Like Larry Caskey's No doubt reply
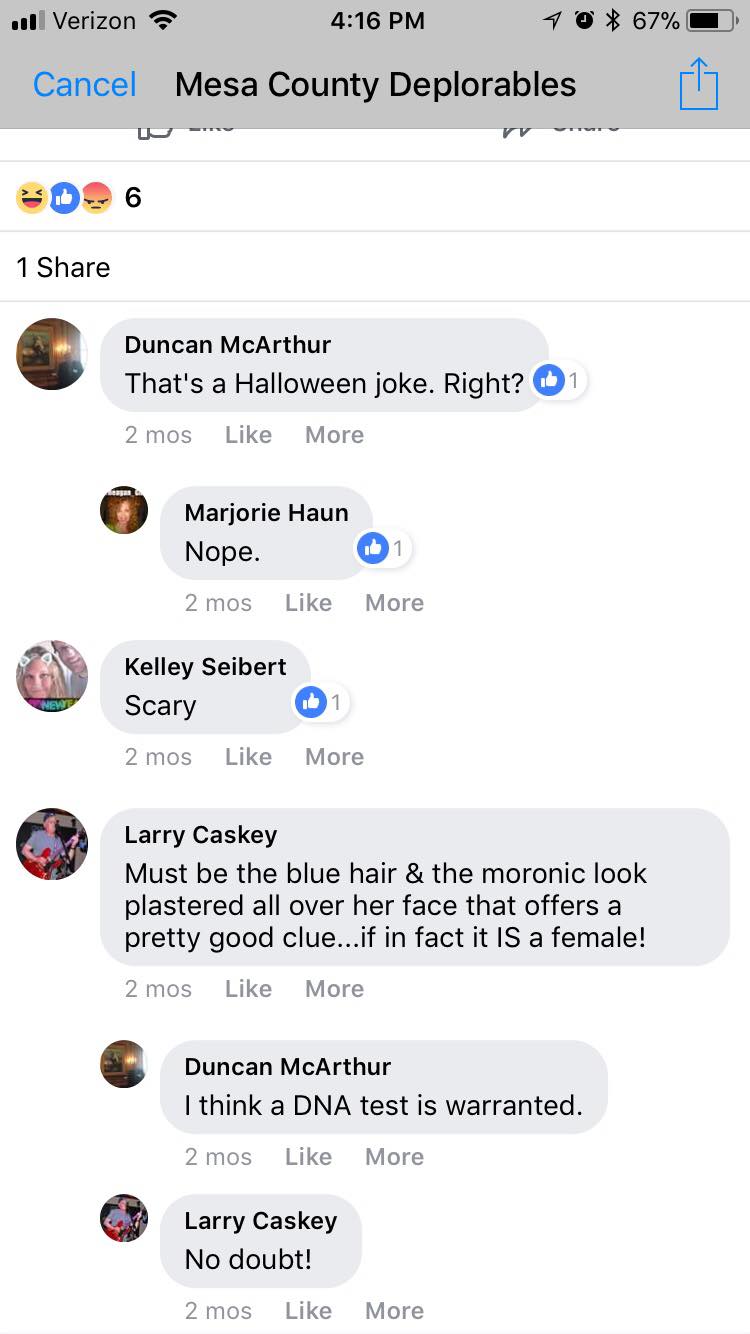Image resolution: width=750 pixels, height=1334 pixels. [x=308, y=1311]
